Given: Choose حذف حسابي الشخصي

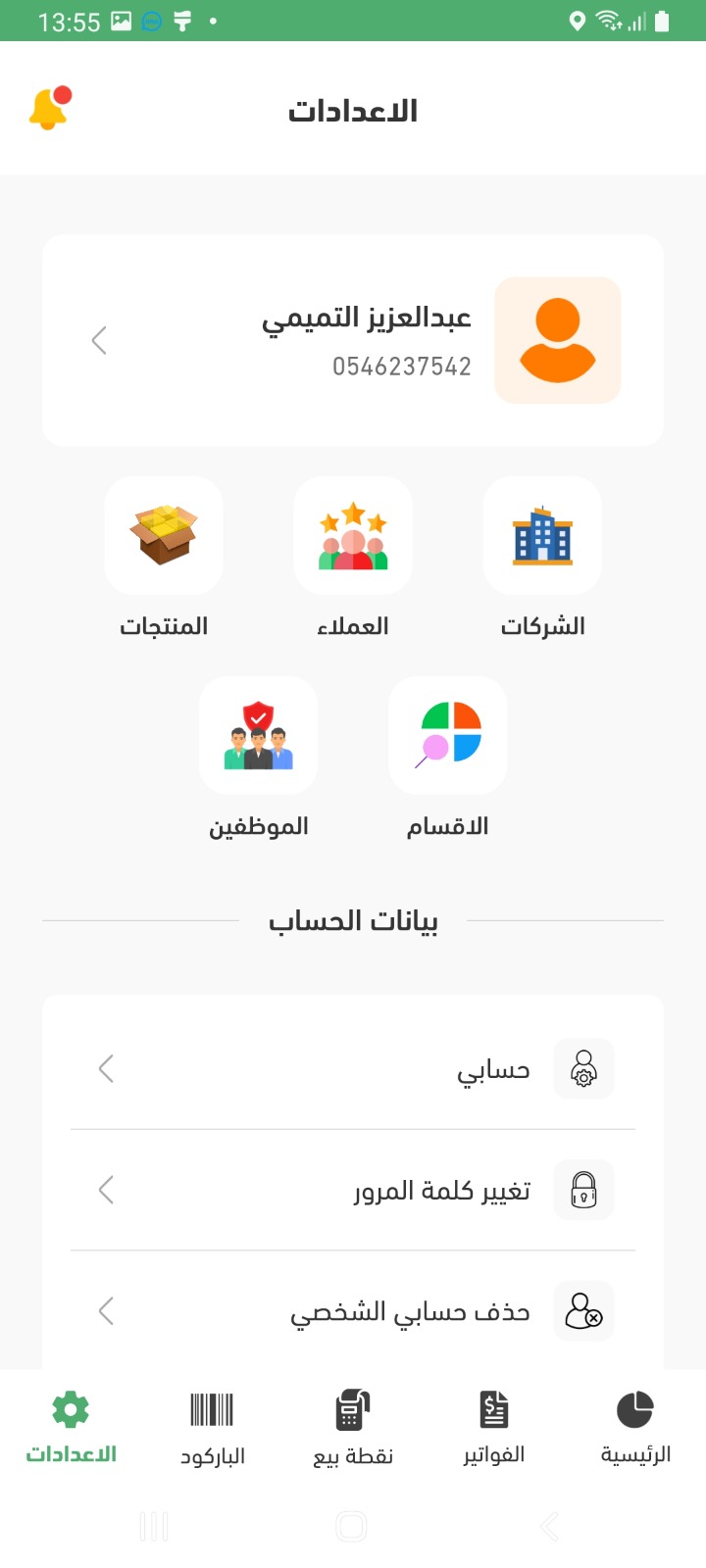Looking at the screenshot, I should click(353, 1311).
